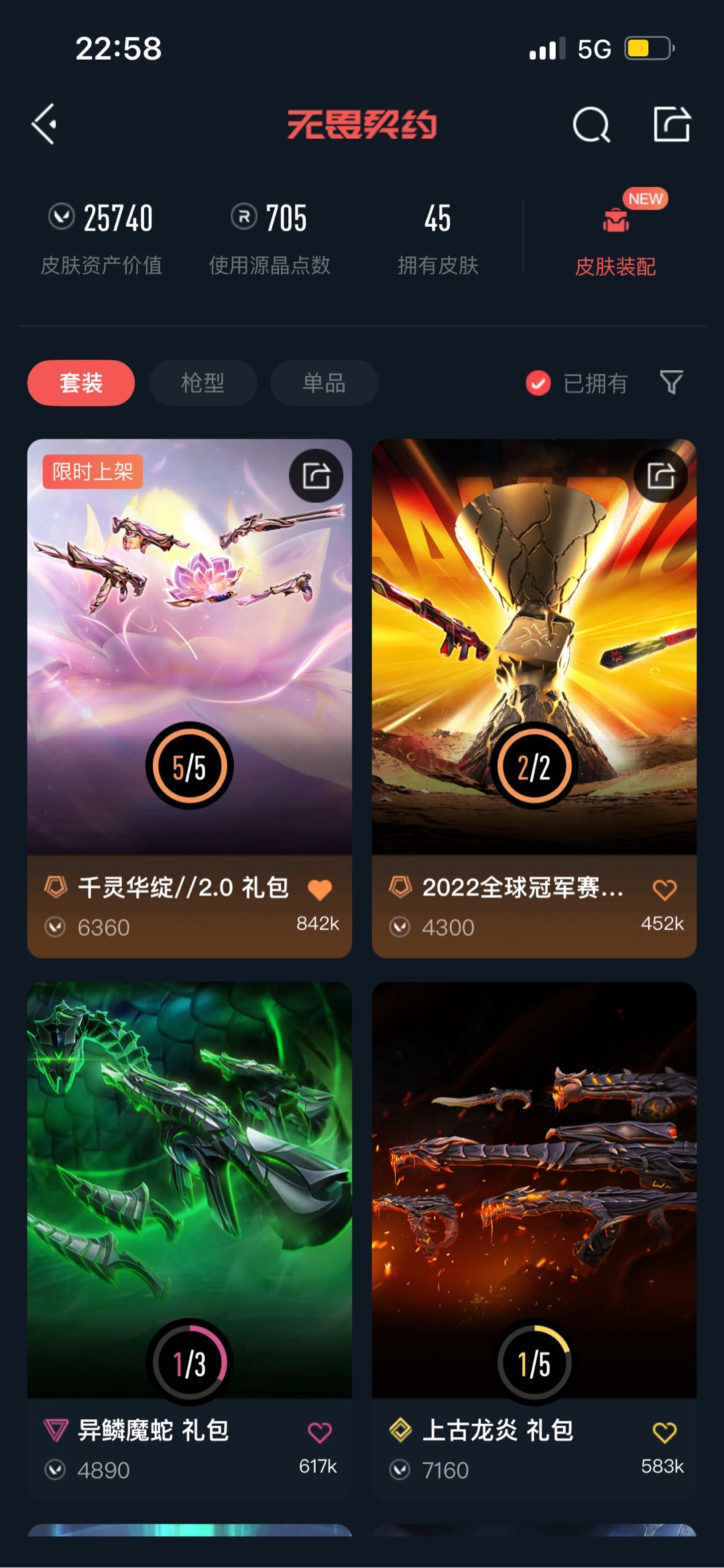The image size is (724, 1568).
Task: Select the 套装 tab
Action: pos(81,383)
